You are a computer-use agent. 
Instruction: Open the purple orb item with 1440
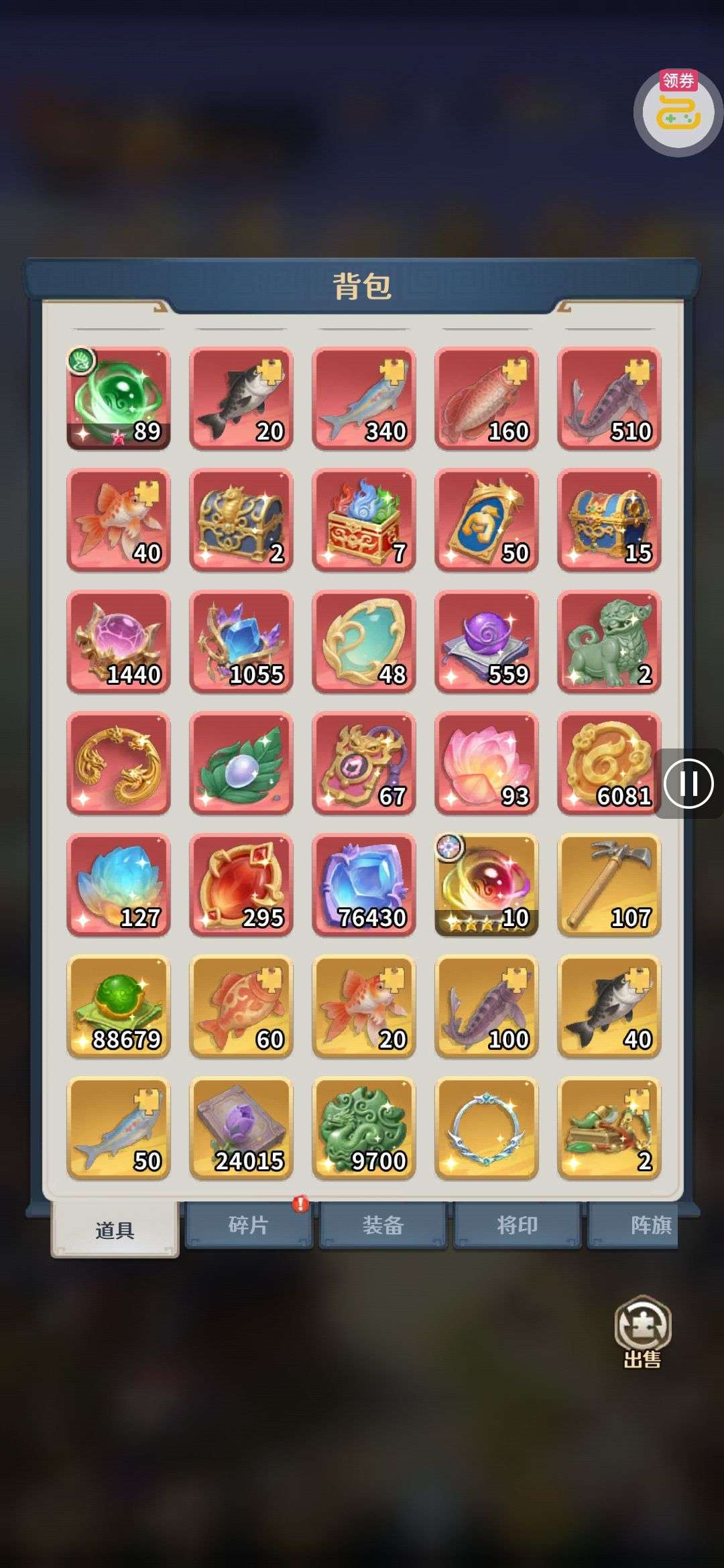[x=119, y=641]
